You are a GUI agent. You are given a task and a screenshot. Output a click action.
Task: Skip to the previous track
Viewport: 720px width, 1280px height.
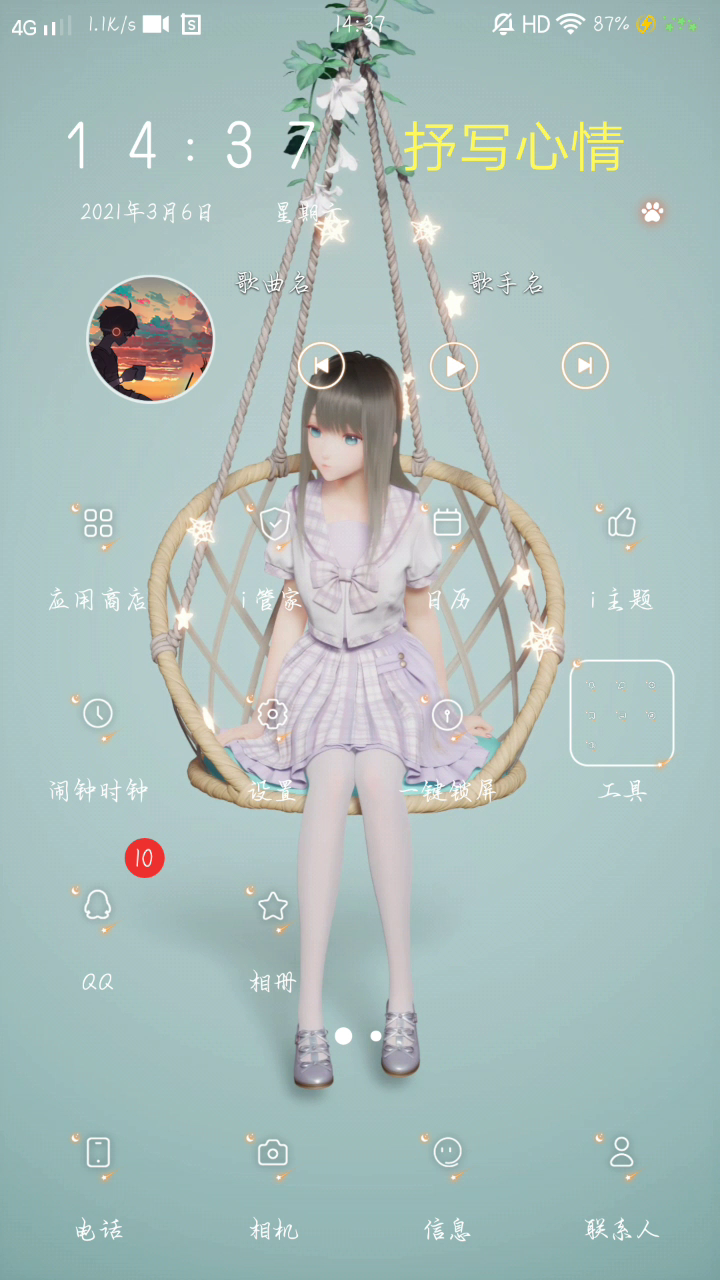(322, 366)
